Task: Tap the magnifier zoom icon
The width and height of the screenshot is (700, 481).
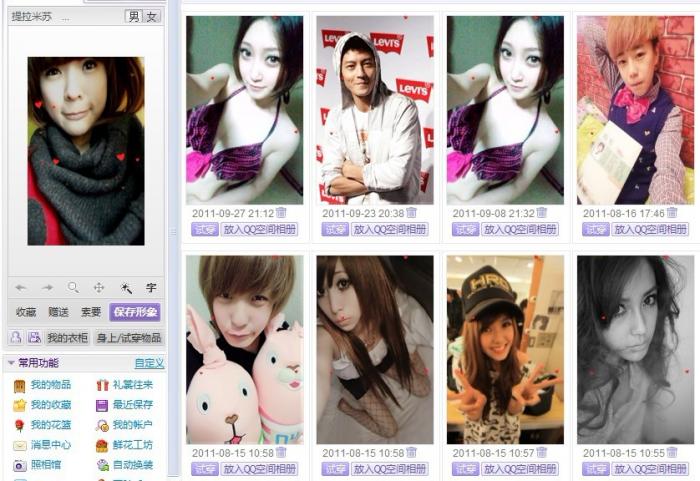Action: pos(73,288)
